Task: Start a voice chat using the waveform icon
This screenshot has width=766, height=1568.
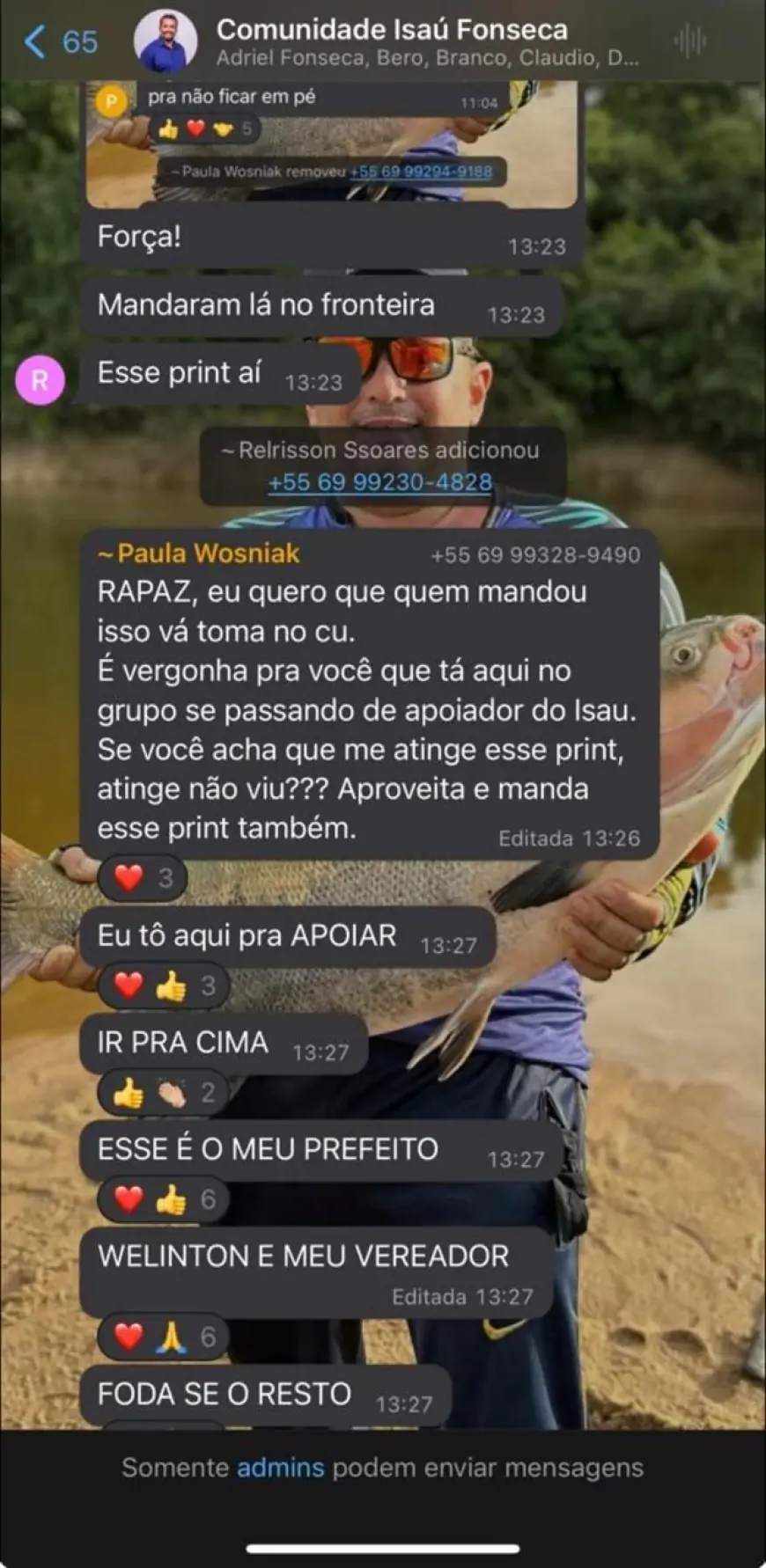Action: click(x=689, y=41)
